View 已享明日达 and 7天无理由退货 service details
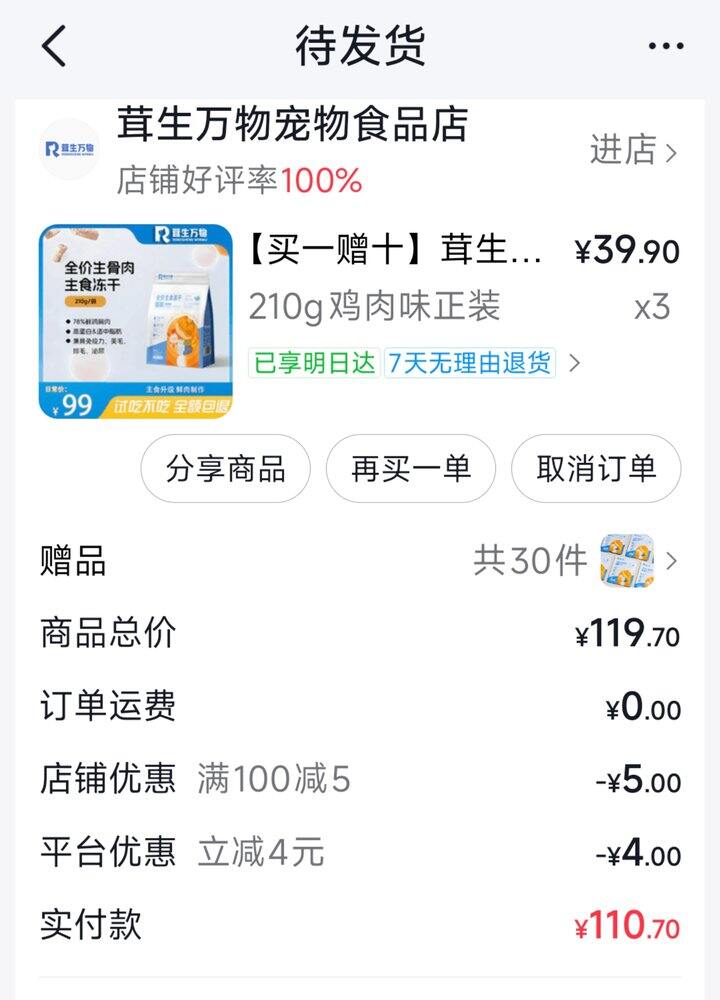This screenshot has height=1000, width=720. click(x=415, y=363)
